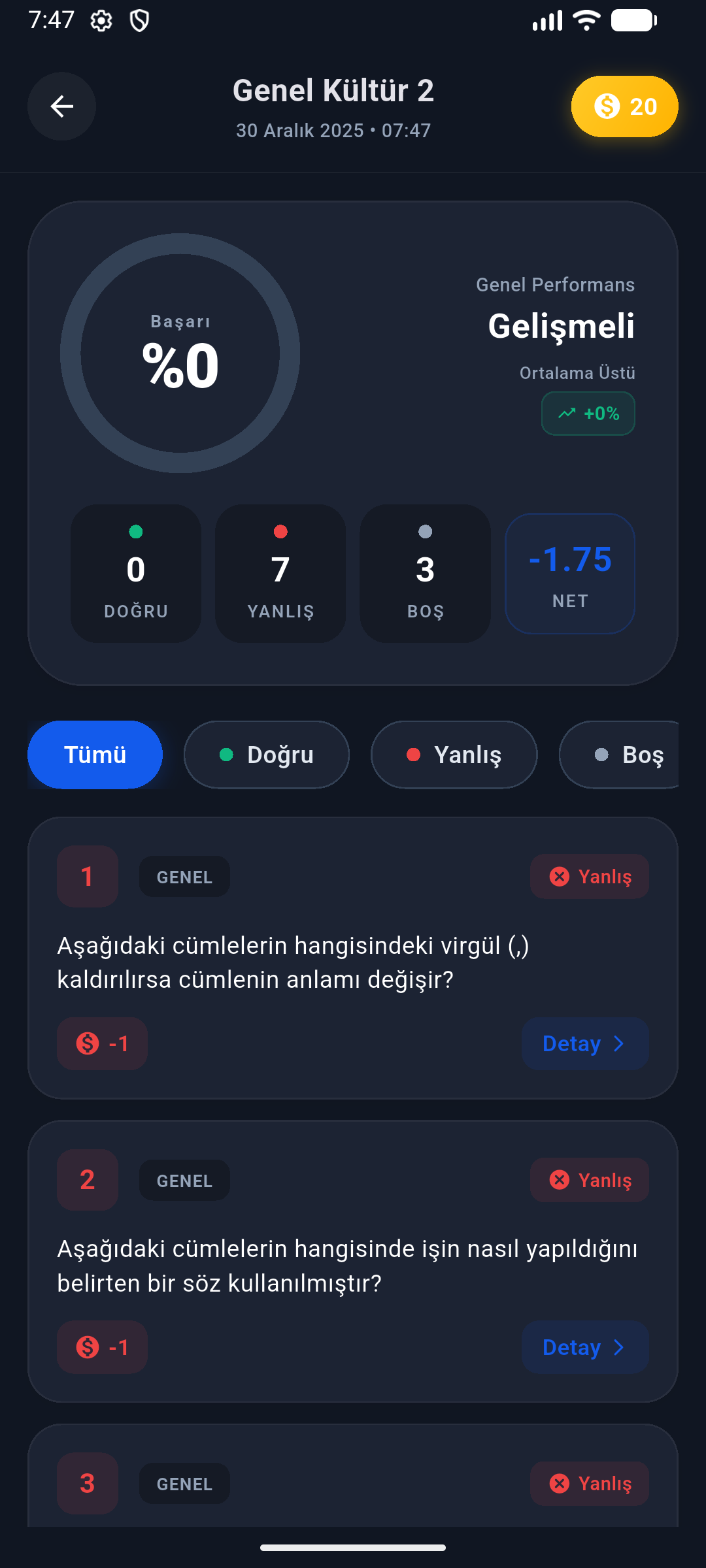
Task: Tap the back arrow to exit results
Action: 61,106
